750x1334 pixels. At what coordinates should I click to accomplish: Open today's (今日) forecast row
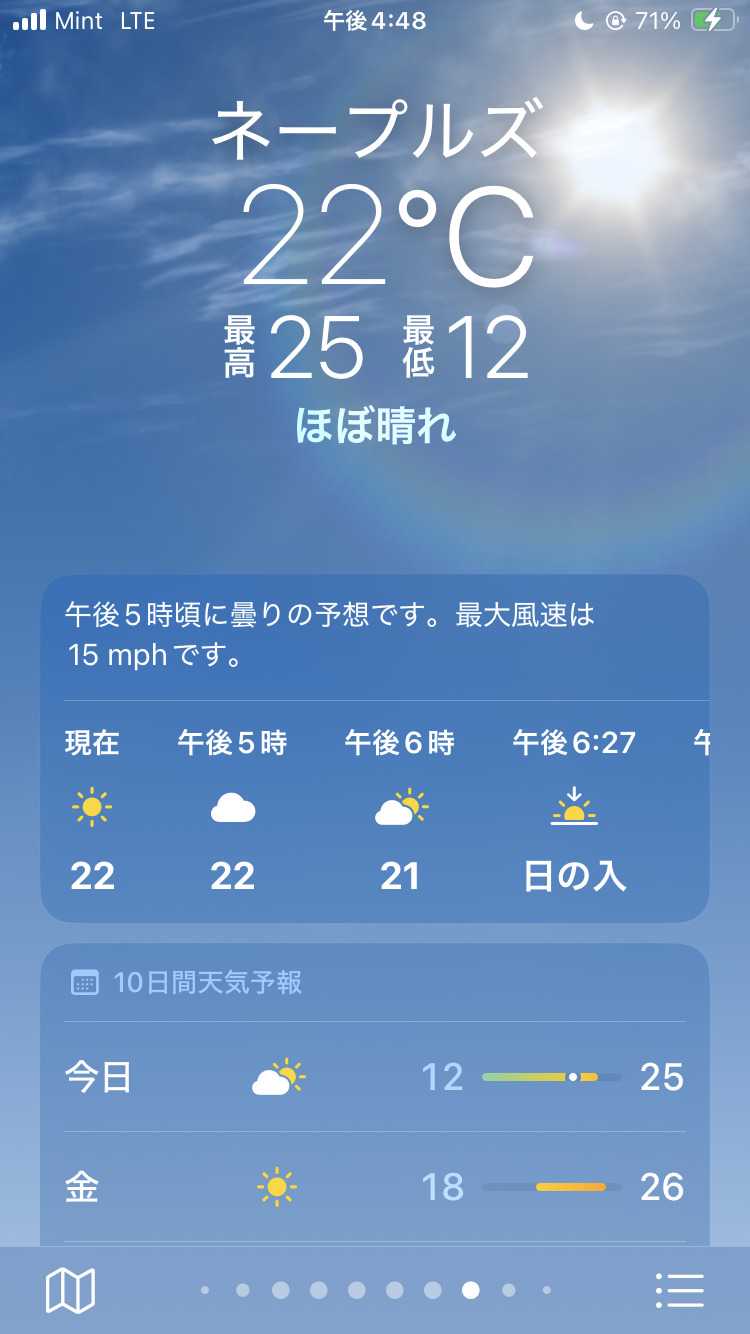coord(375,1077)
